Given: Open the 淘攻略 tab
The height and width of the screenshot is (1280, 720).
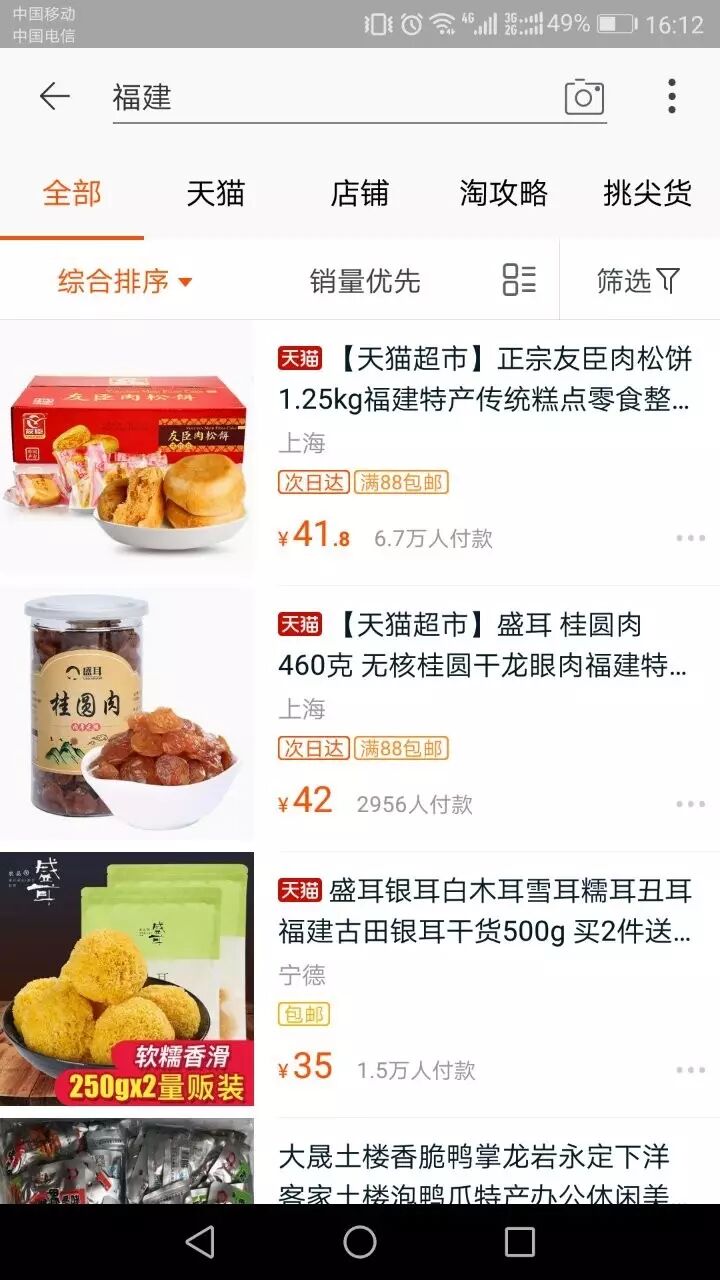Looking at the screenshot, I should 503,193.
